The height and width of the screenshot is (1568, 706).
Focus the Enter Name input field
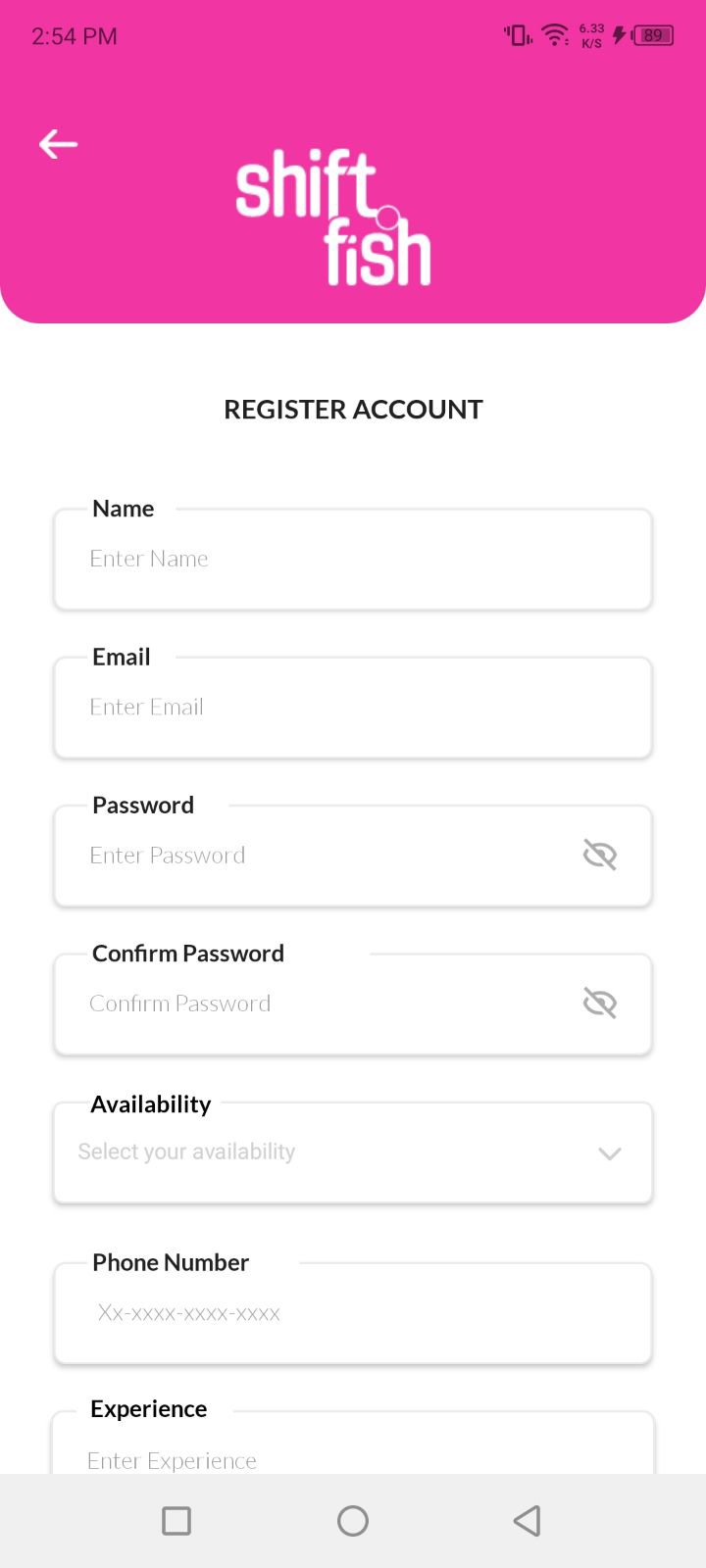pyautogui.click(x=353, y=559)
